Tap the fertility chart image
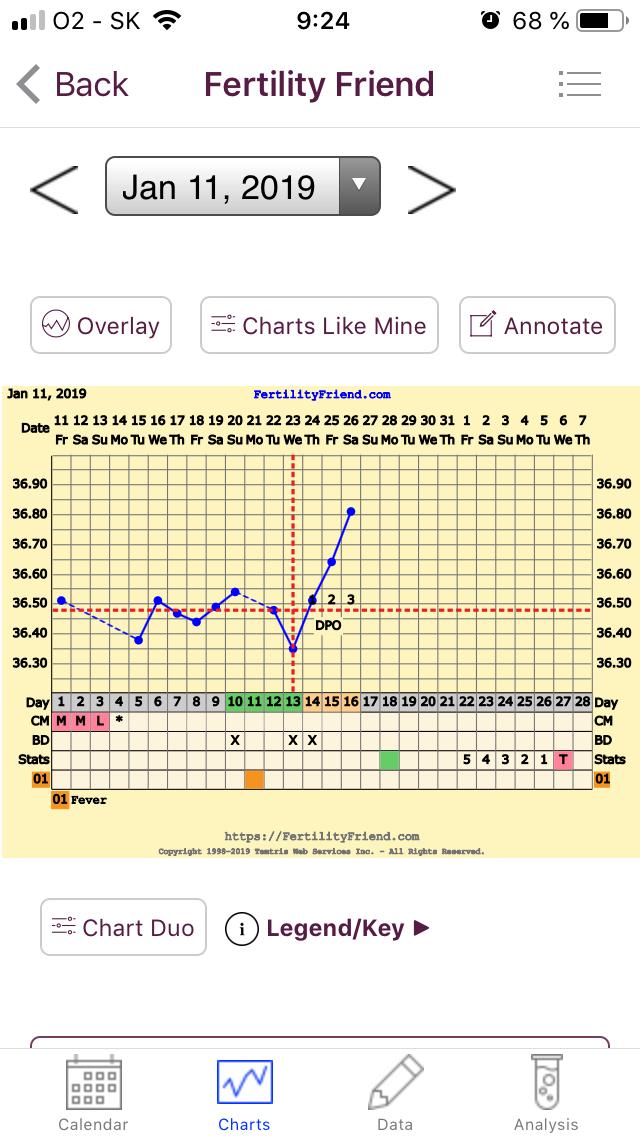This screenshot has height=1136, width=640. (x=320, y=620)
